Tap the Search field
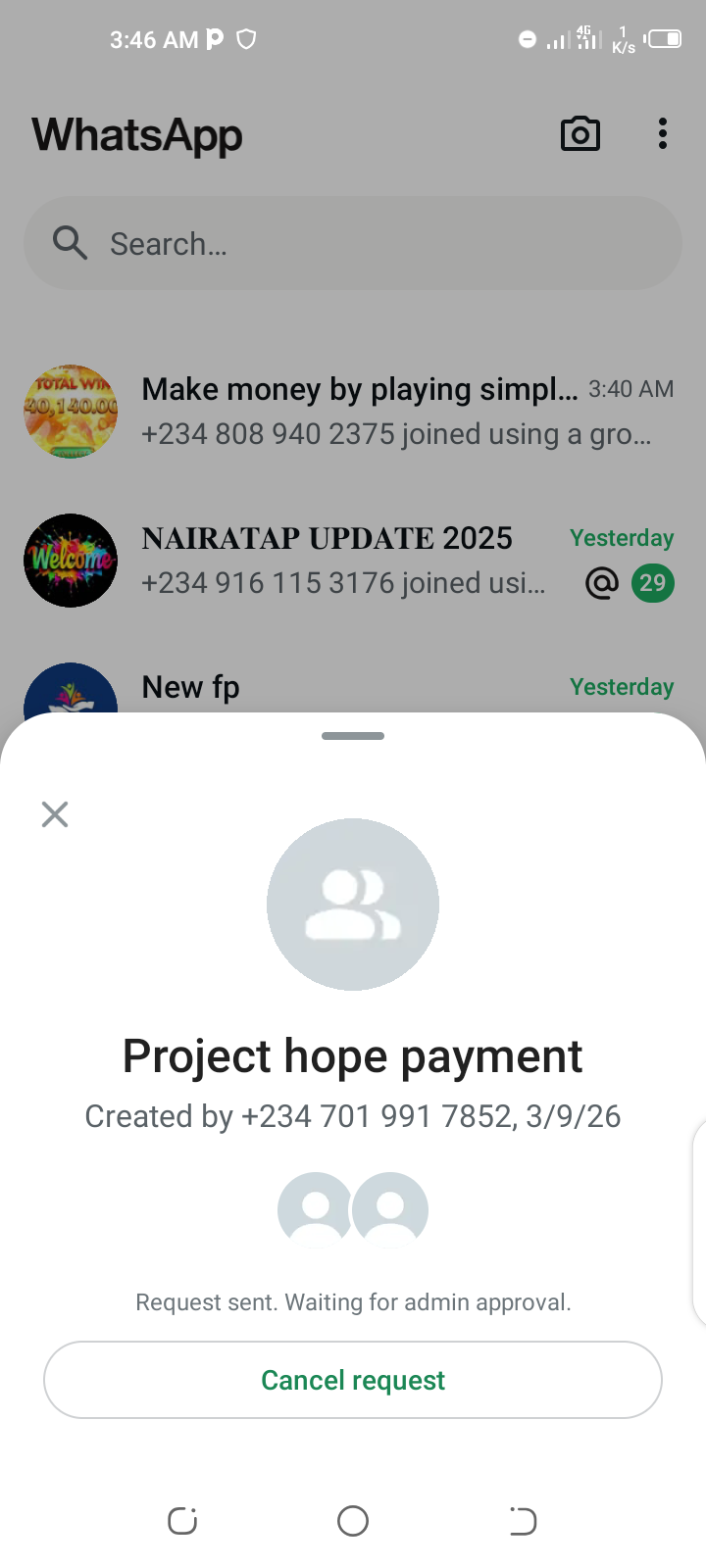The image size is (706, 1568). click(353, 243)
